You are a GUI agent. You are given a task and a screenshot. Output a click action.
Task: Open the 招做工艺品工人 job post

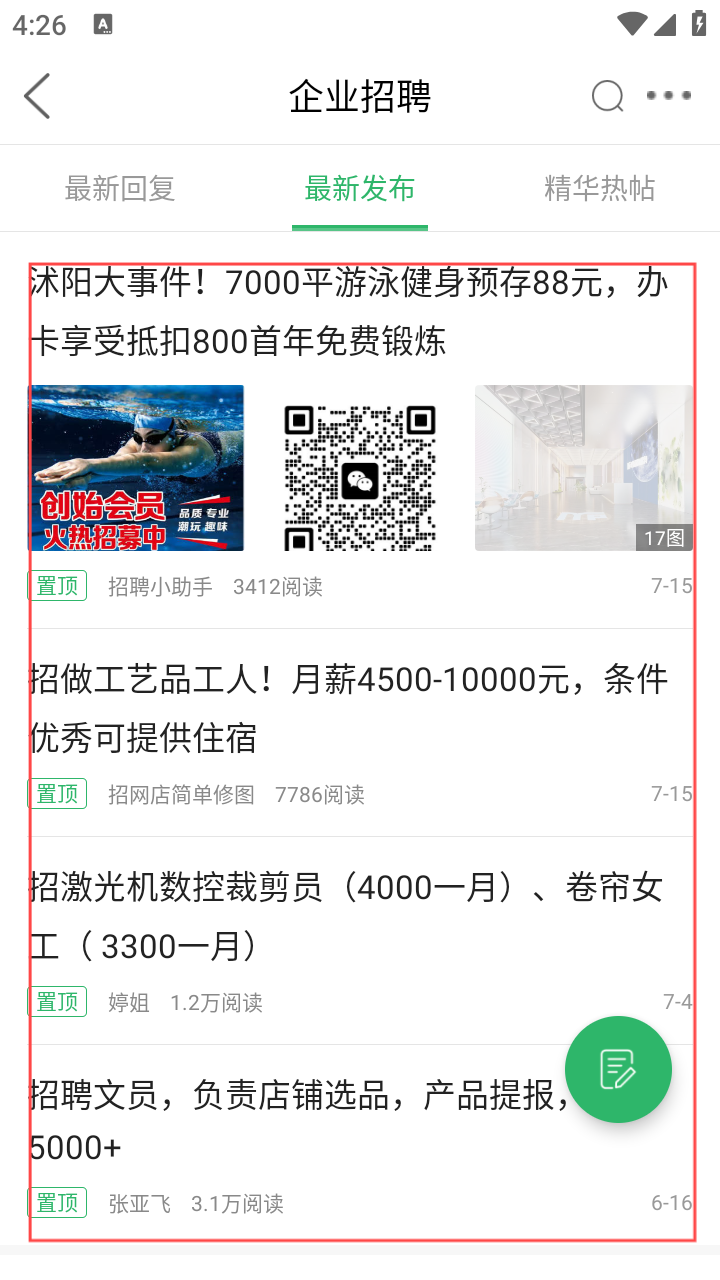[348, 708]
